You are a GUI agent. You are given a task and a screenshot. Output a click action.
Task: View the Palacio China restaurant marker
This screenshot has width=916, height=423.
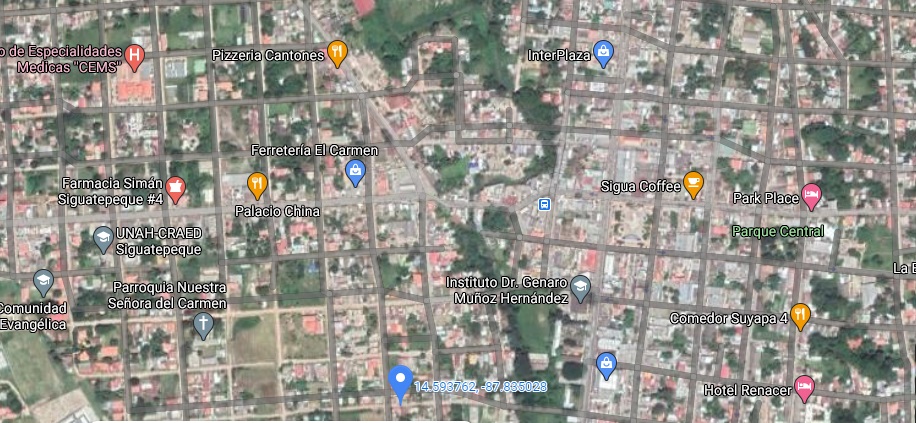click(x=257, y=184)
